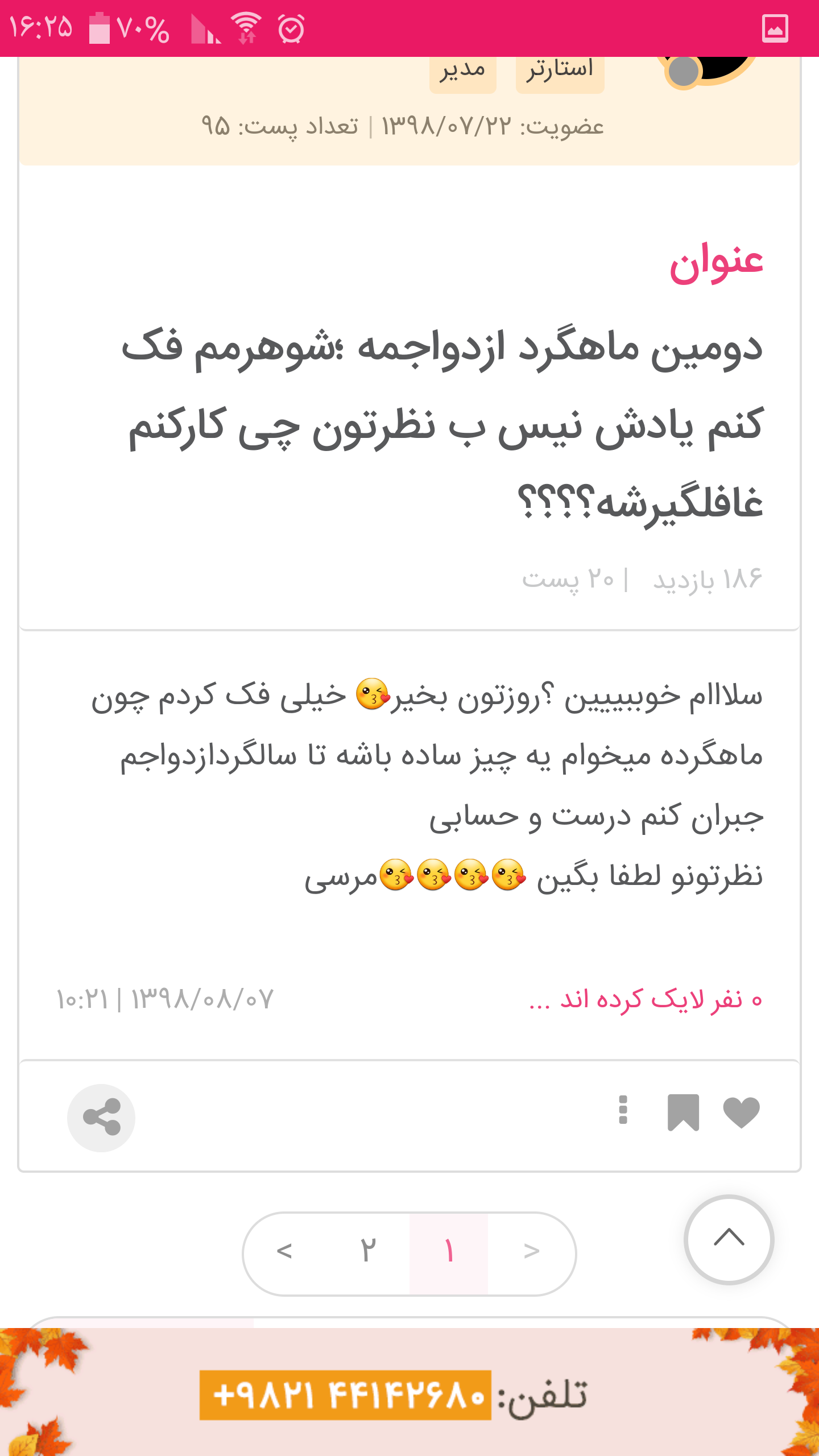Open the three-dot overflow menu

click(x=623, y=1110)
